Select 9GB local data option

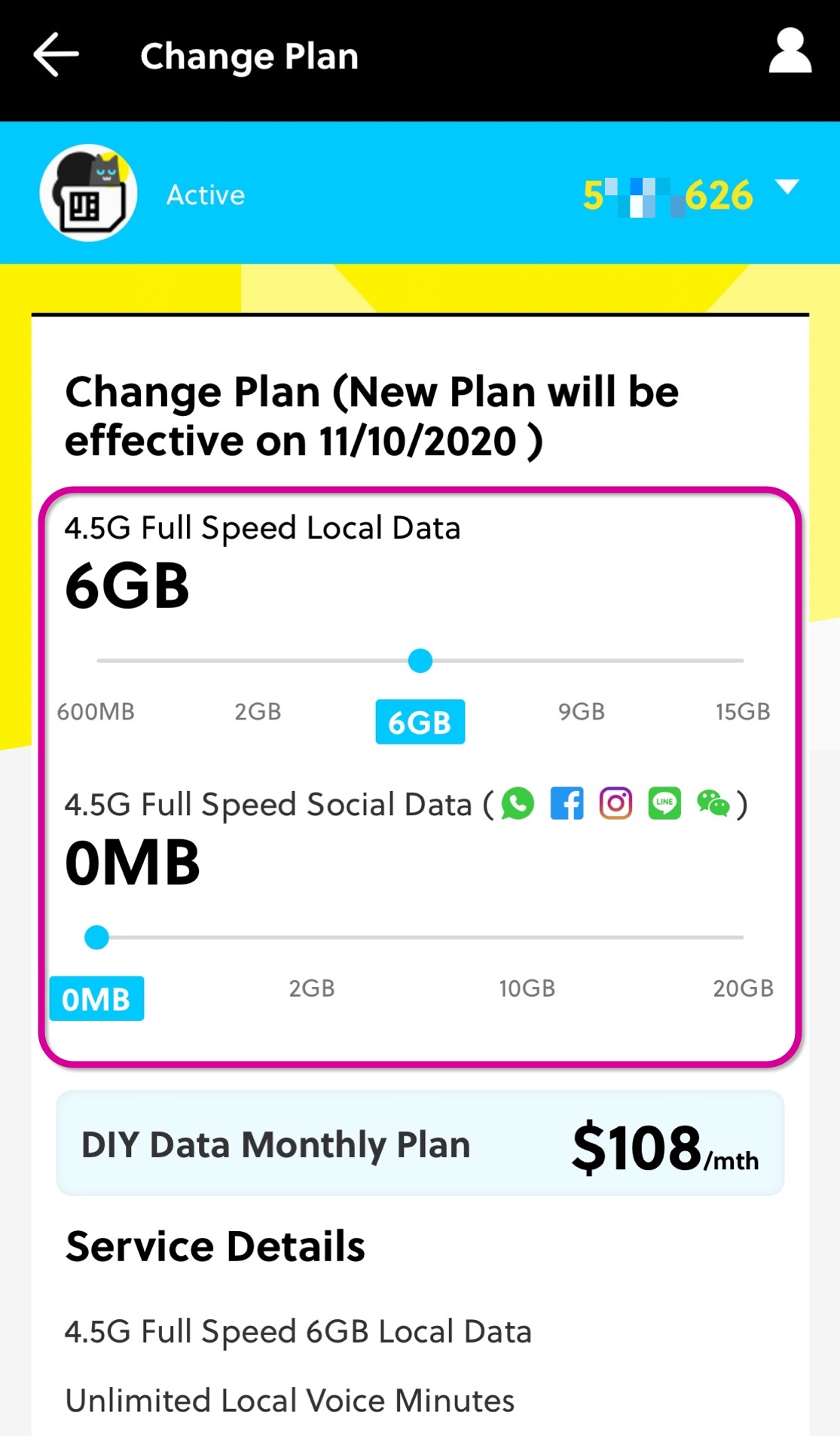pyautogui.click(x=582, y=711)
